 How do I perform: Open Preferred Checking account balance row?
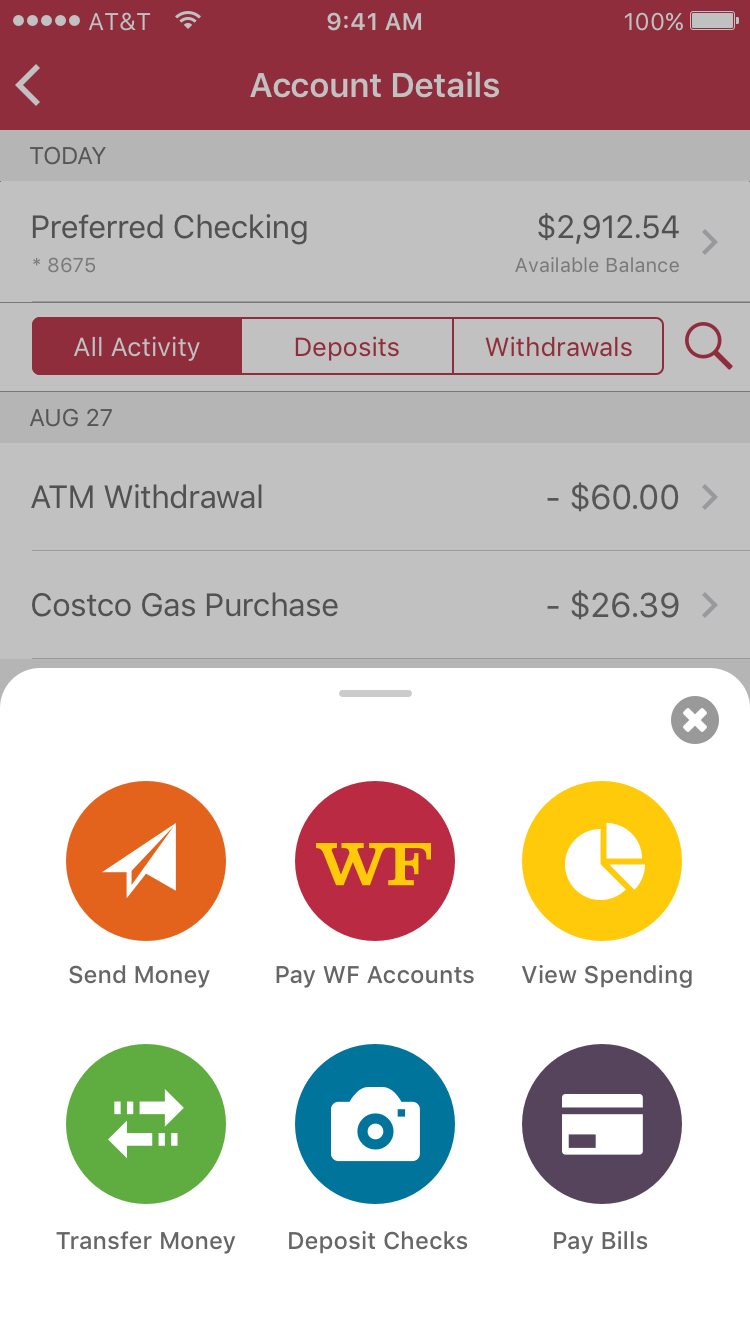point(375,242)
